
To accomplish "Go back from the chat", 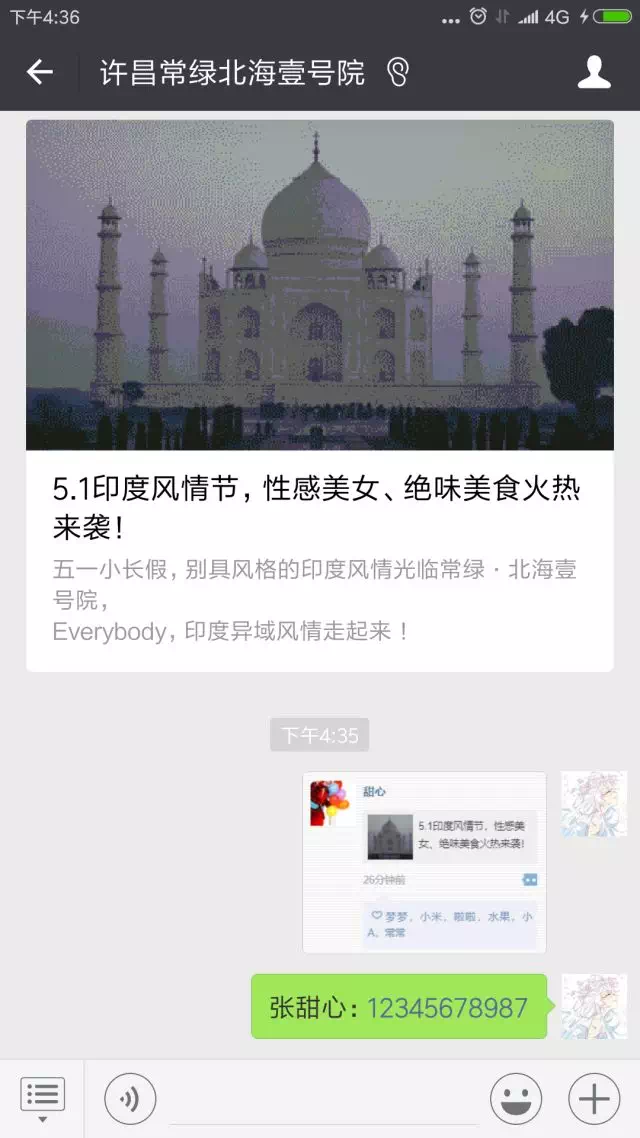I will (x=40, y=72).
